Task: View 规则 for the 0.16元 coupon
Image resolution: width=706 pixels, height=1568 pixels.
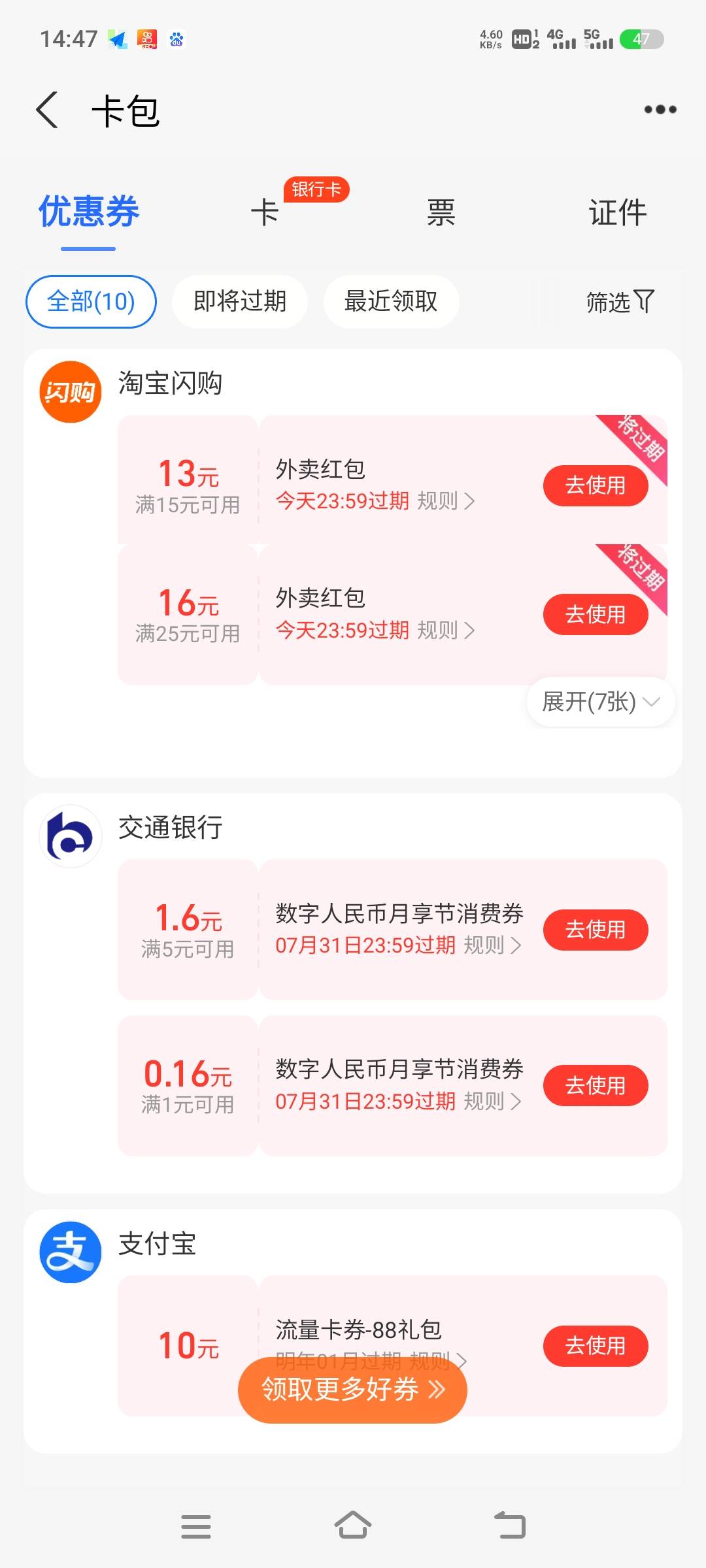Action: click(492, 1102)
